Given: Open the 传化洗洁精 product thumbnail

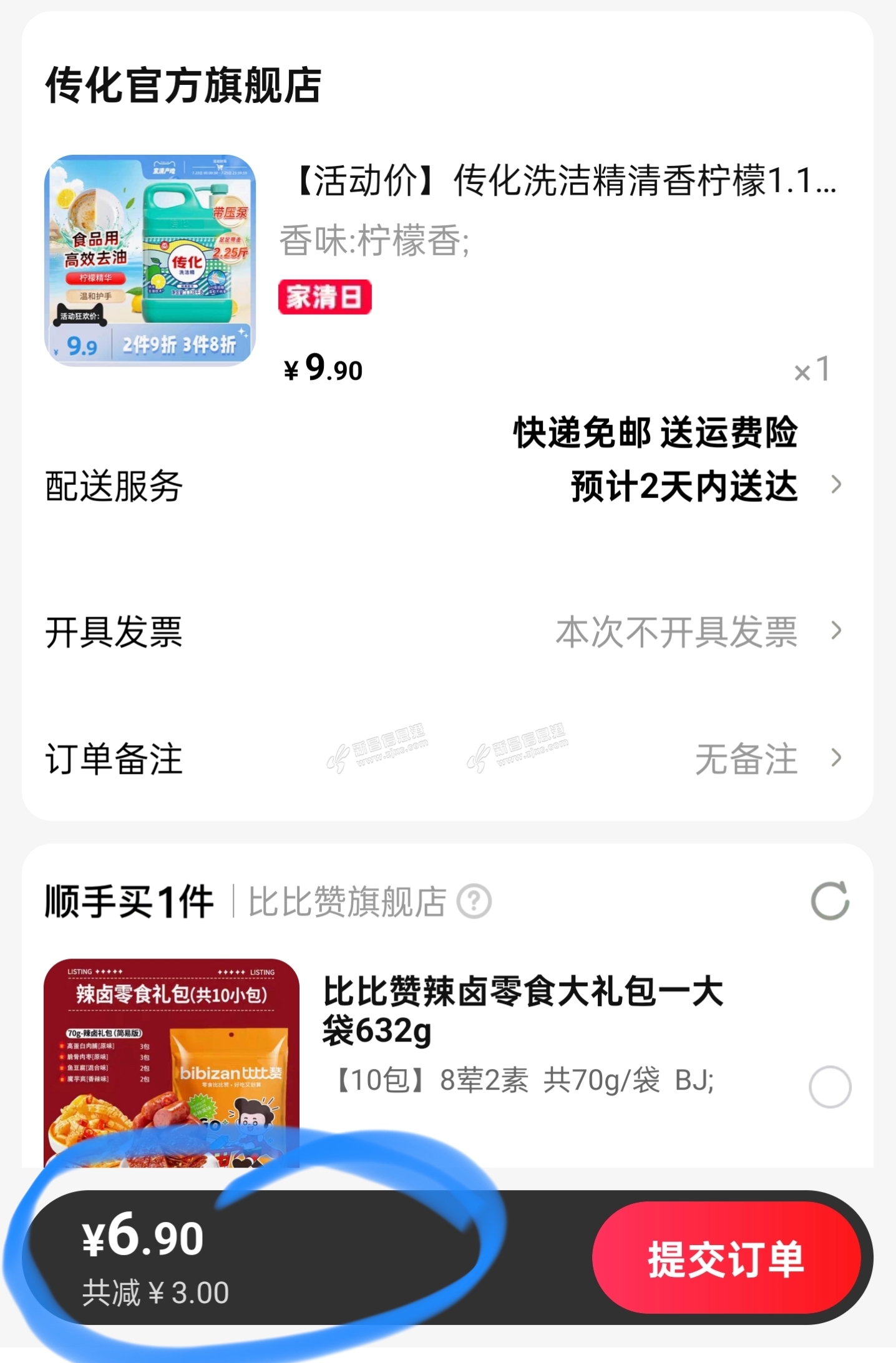Looking at the screenshot, I should coord(150,260).
